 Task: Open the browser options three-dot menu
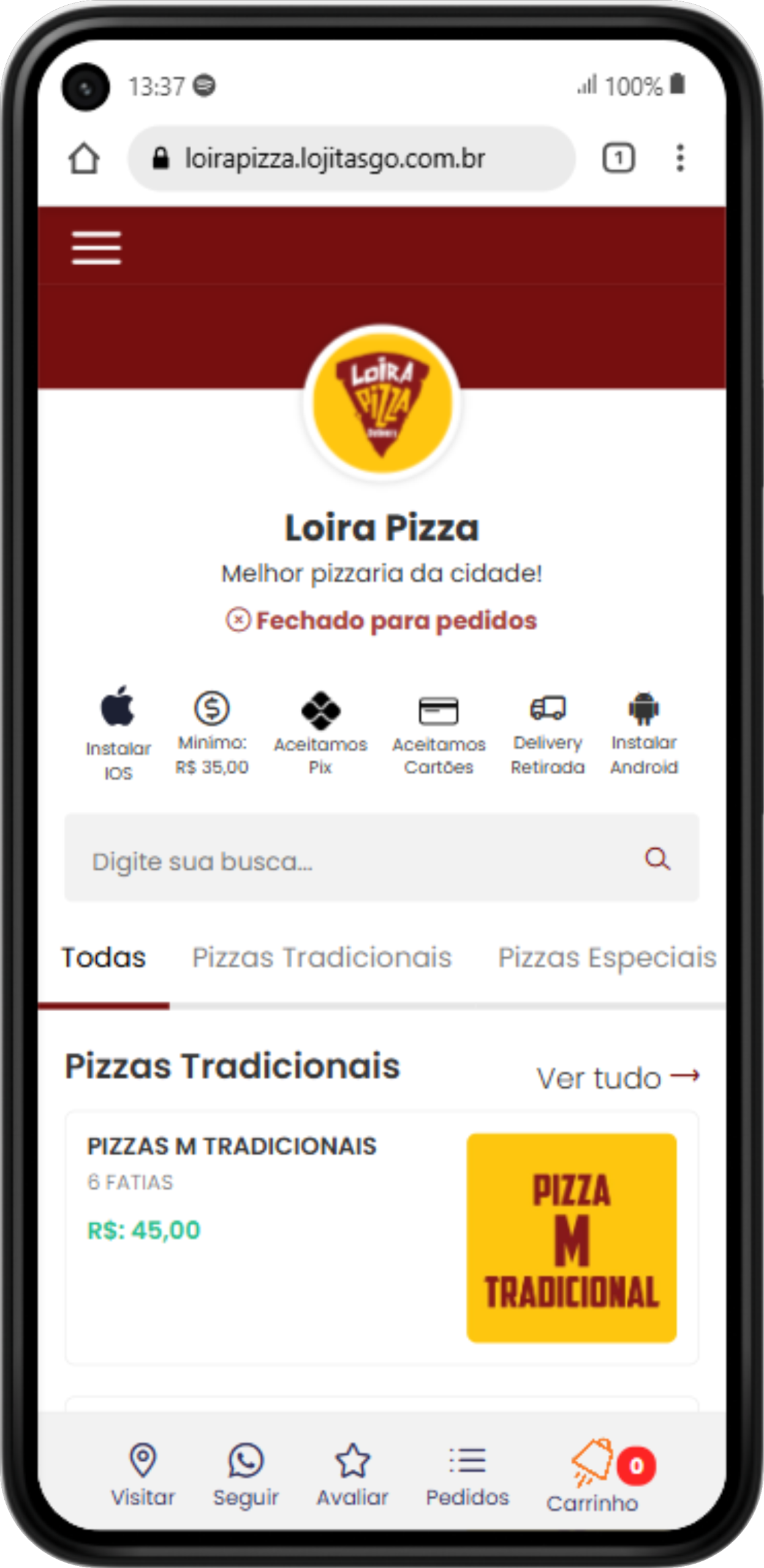[x=679, y=158]
